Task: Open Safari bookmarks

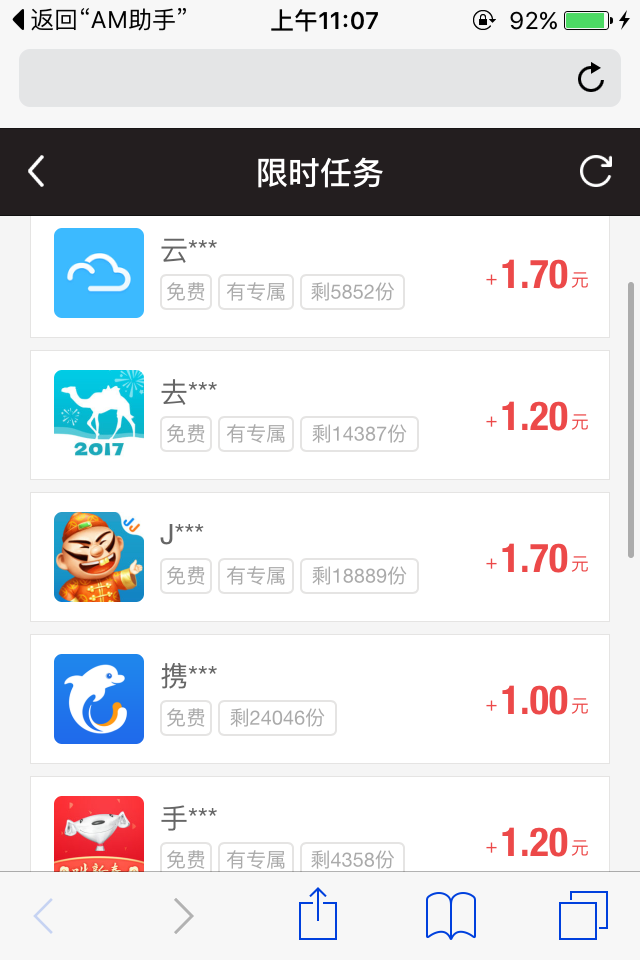Action: [450, 915]
